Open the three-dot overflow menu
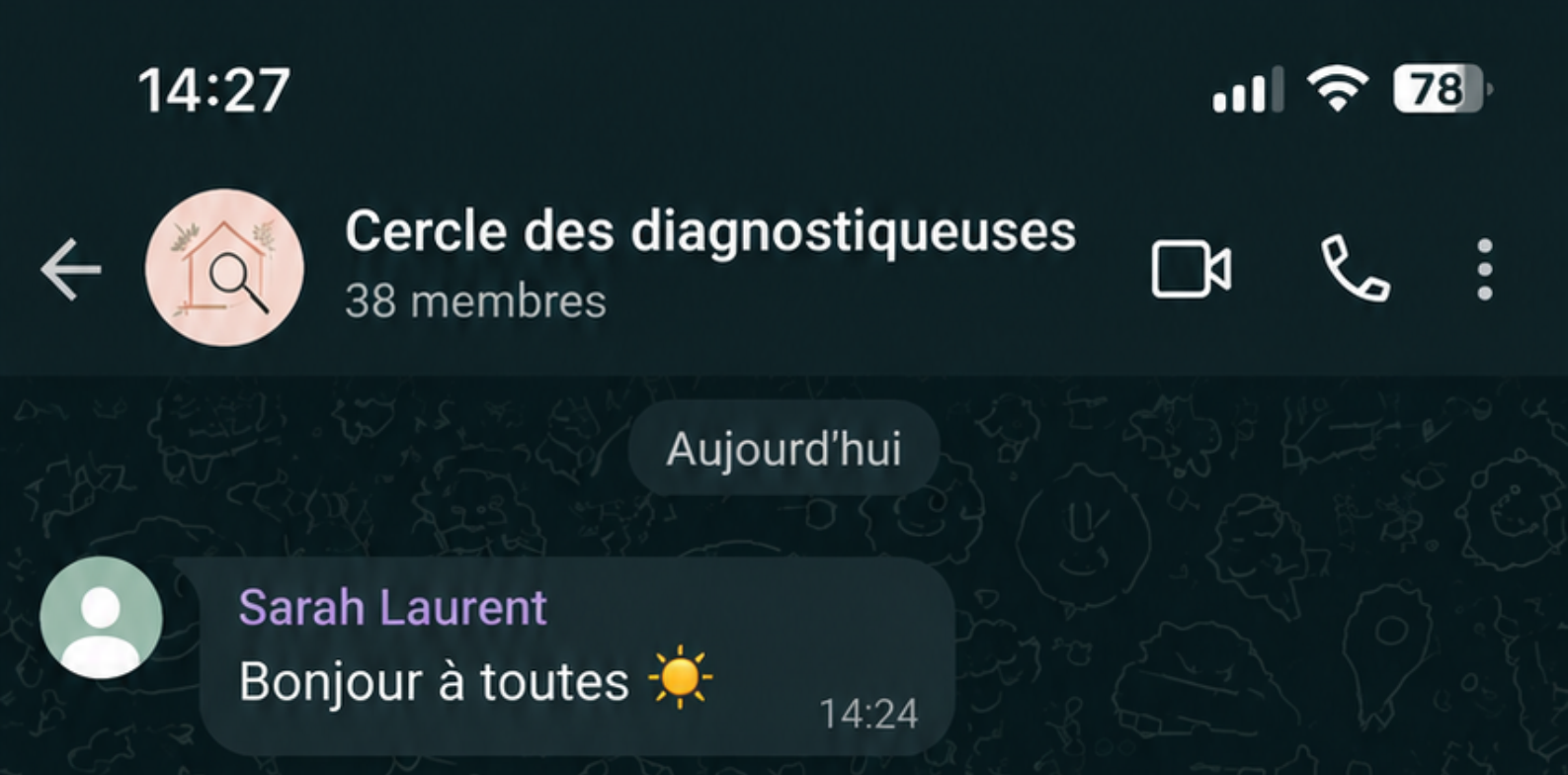1568x775 pixels. click(1484, 269)
